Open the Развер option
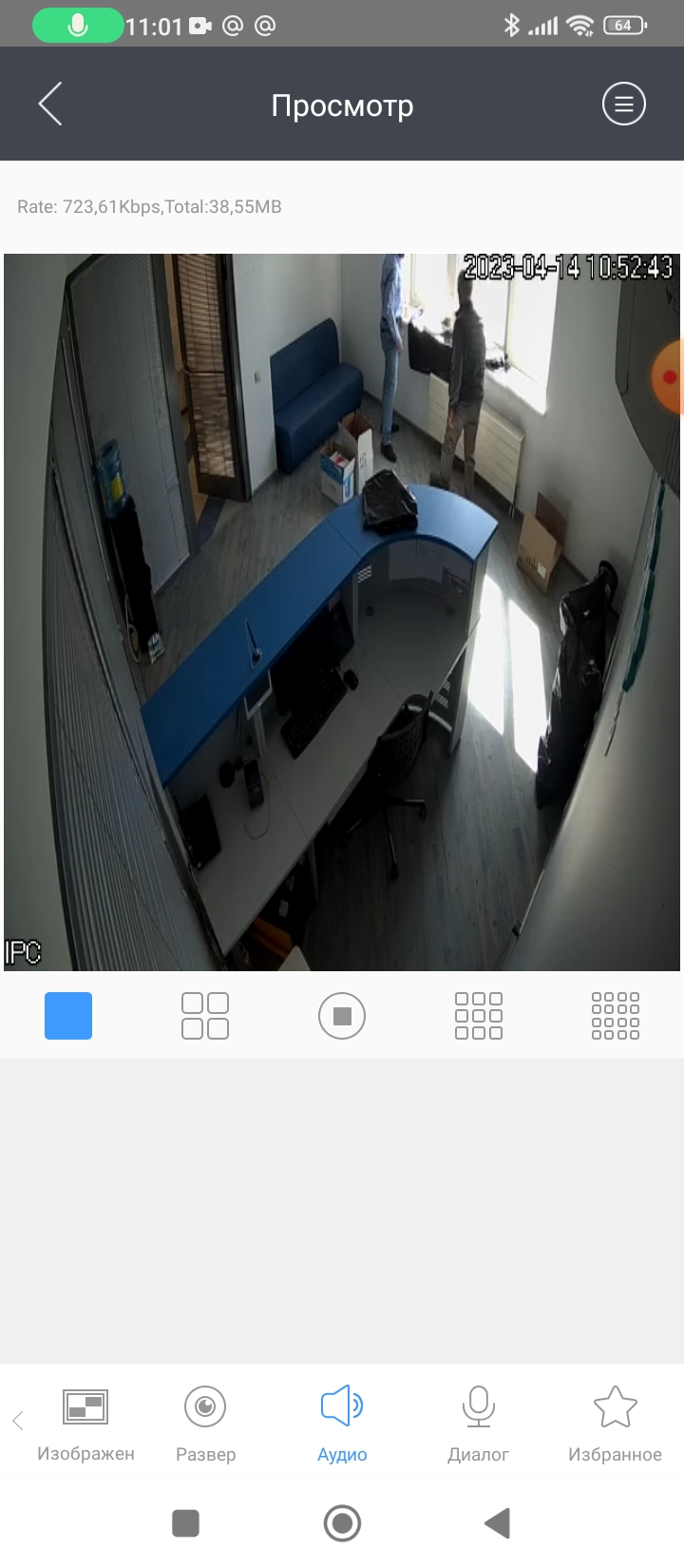This screenshot has width=684, height=1568. click(205, 1423)
